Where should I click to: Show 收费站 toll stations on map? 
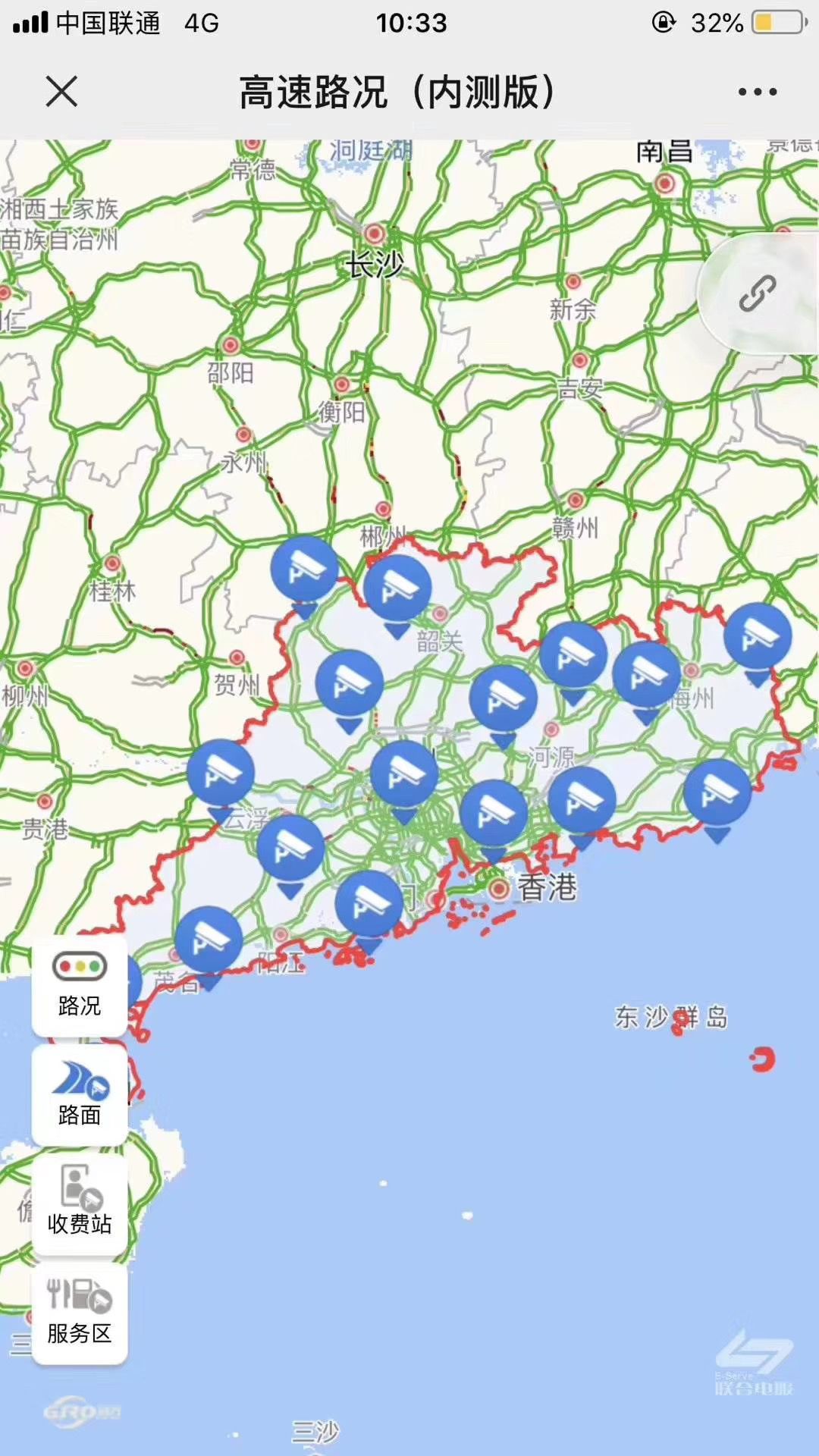point(80,1203)
